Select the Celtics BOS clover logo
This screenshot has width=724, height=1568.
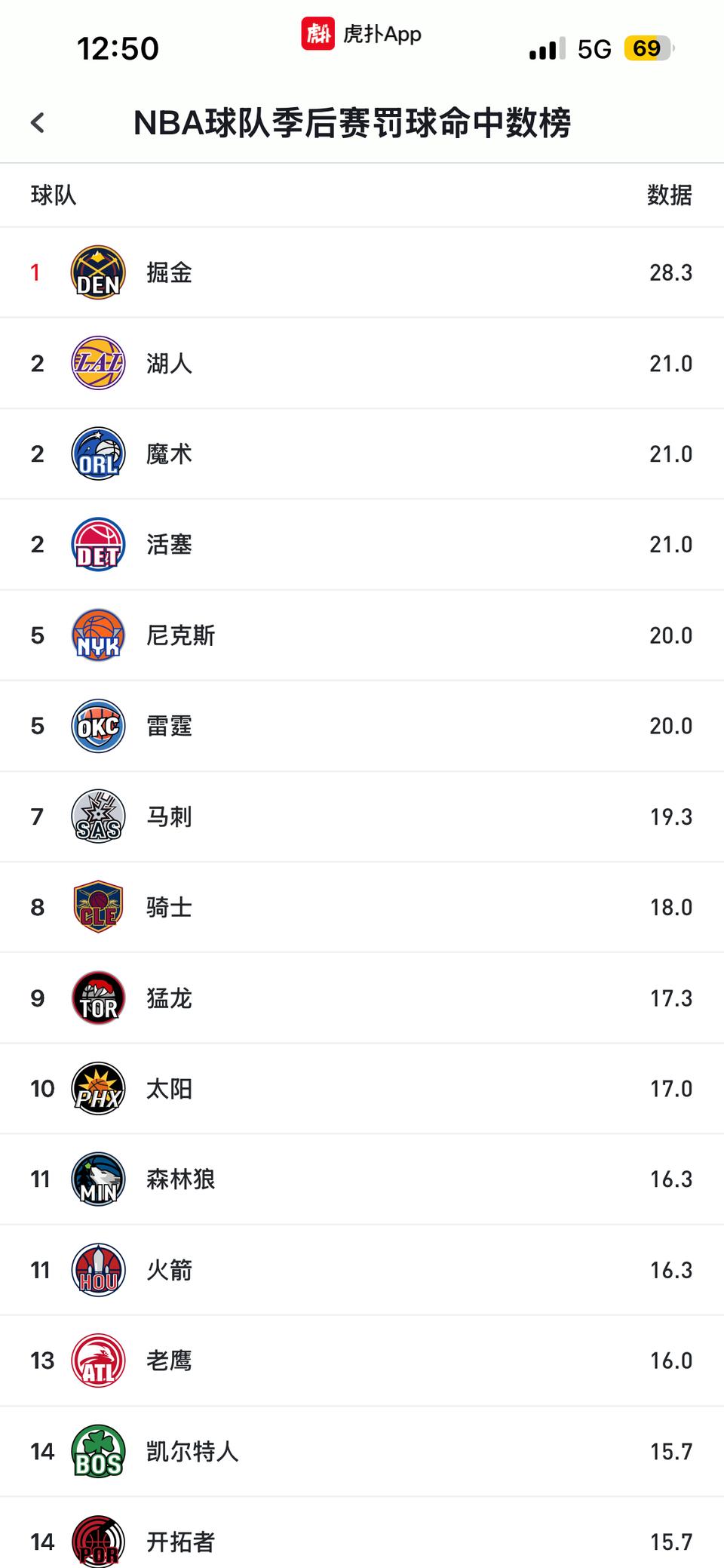click(97, 1451)
